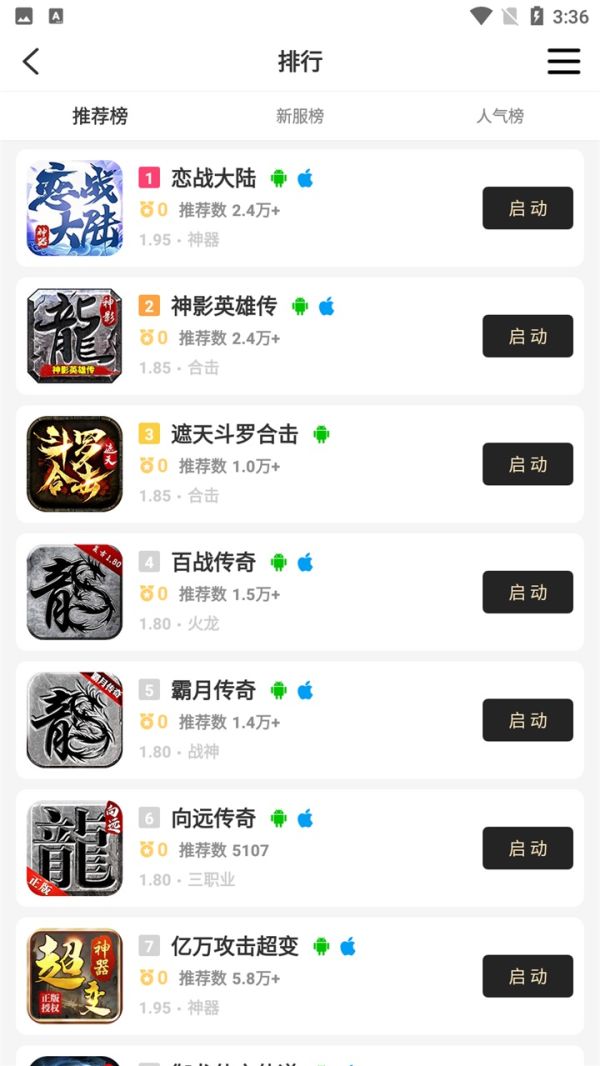Start 遮天斗罗合击 via 启动

click(x=527, y=464)
